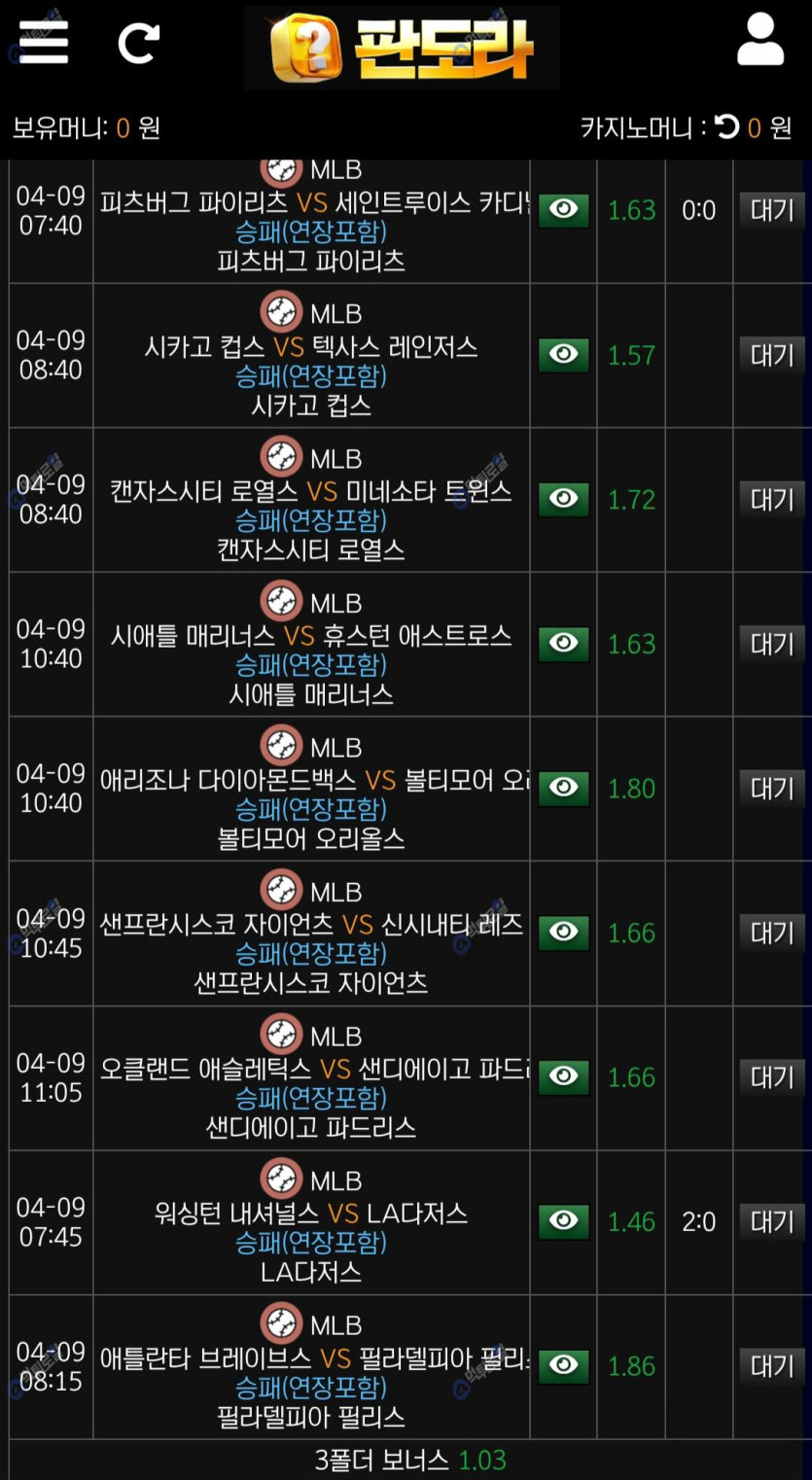Select 대기 for the 워싱턴 내셔널스 match
812x1480 pixels.
click(x=772, y=1221)
